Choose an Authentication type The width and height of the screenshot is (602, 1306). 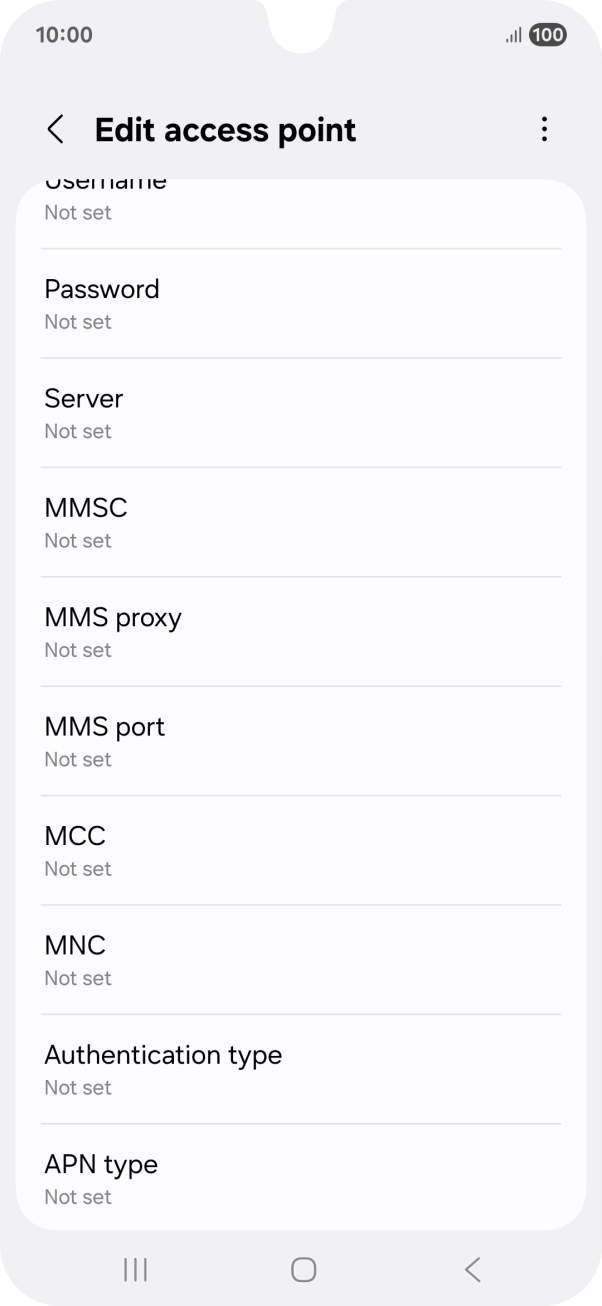point(300,1069)
